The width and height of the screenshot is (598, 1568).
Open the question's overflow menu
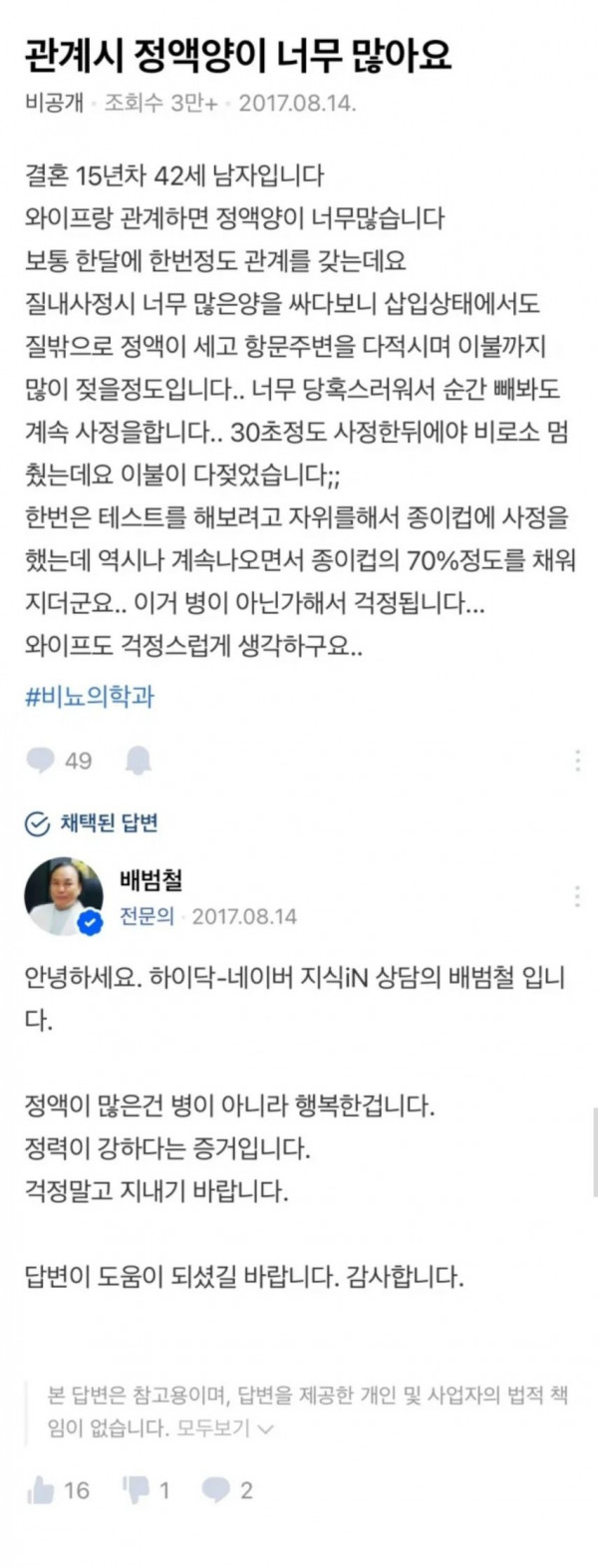click(577, 762)
